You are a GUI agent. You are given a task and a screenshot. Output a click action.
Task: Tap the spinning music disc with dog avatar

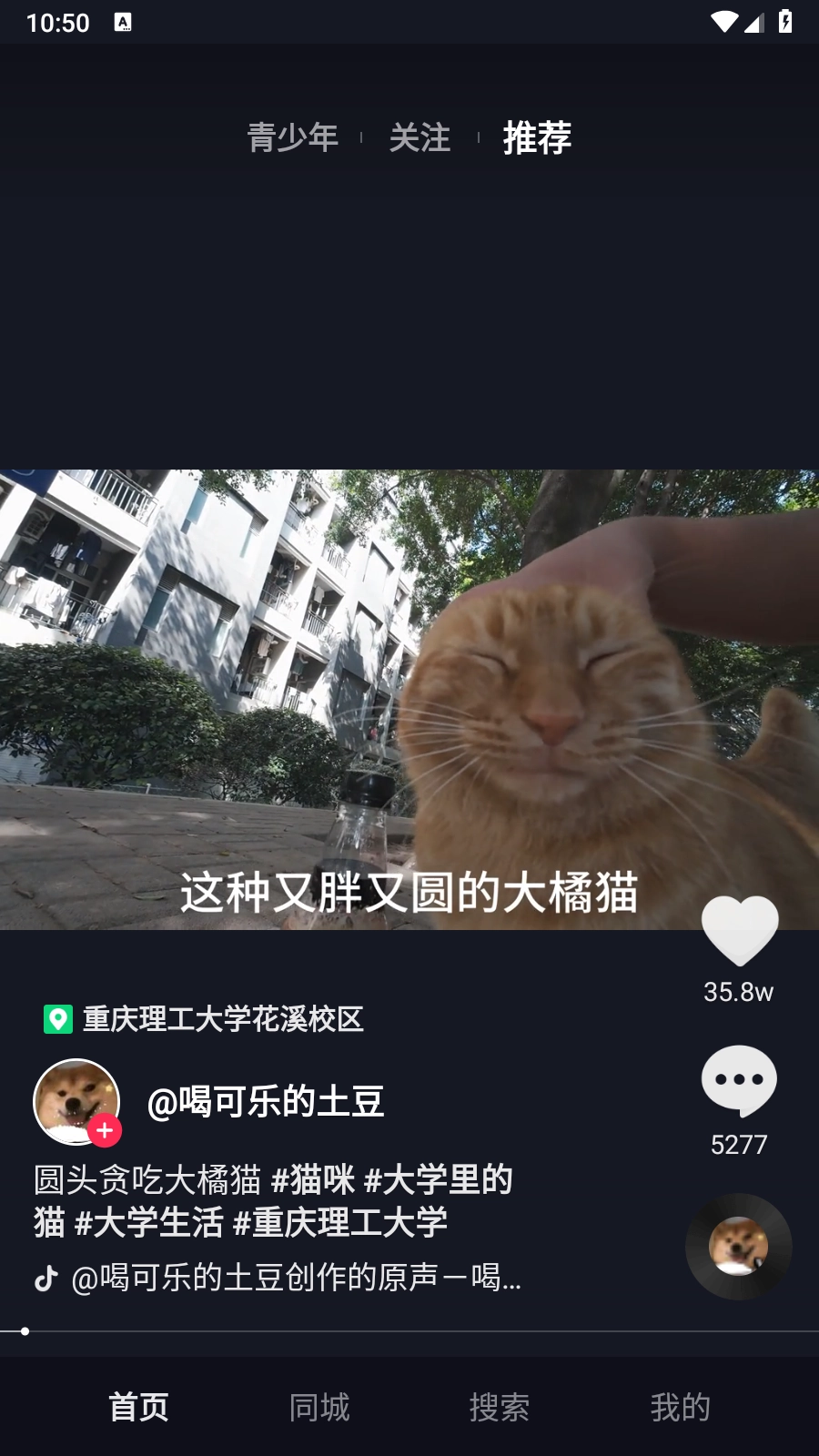[x=739, y=1245]
